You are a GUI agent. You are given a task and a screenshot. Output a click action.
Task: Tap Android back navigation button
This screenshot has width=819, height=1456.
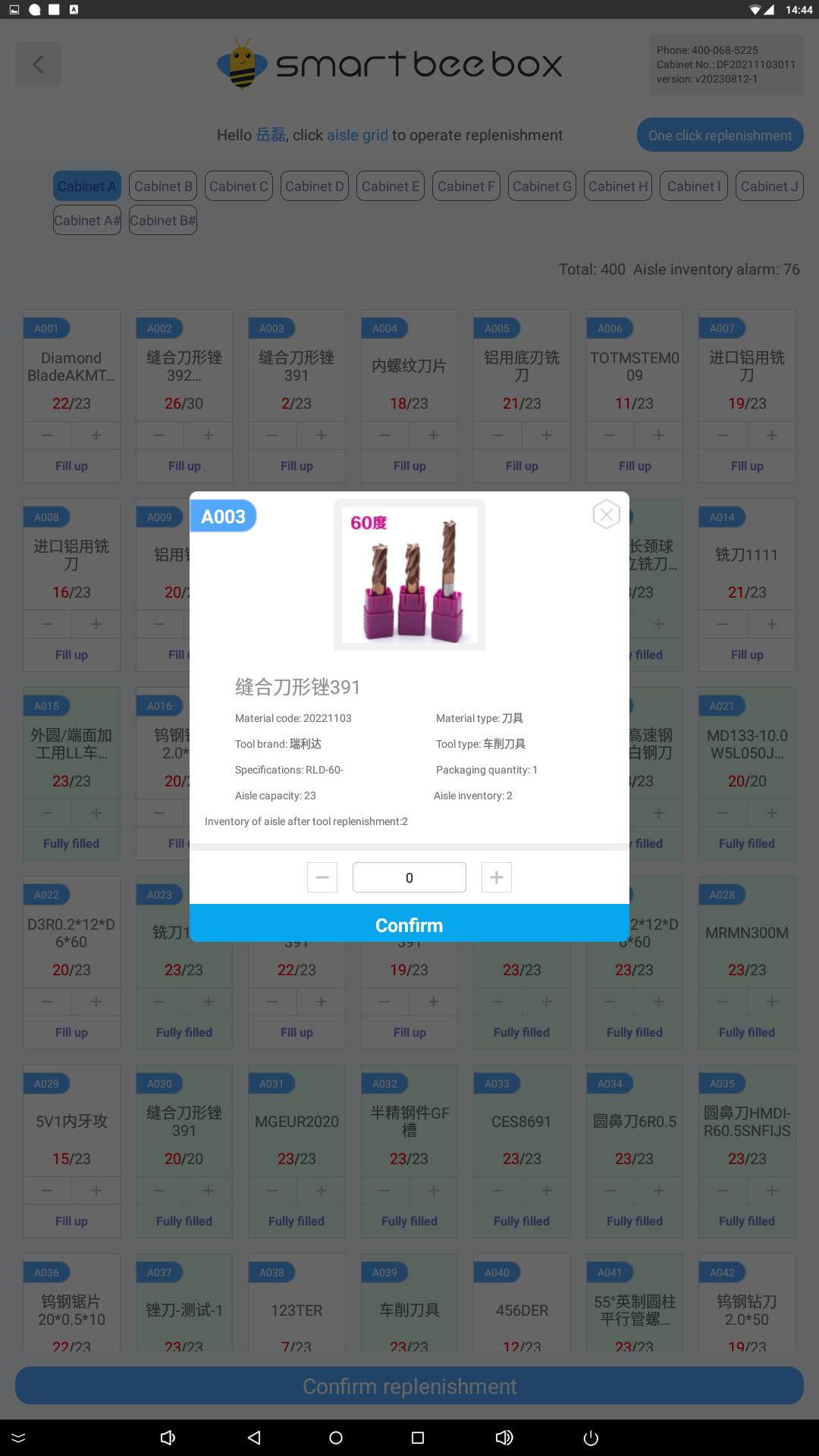(x=255, y=1438)
